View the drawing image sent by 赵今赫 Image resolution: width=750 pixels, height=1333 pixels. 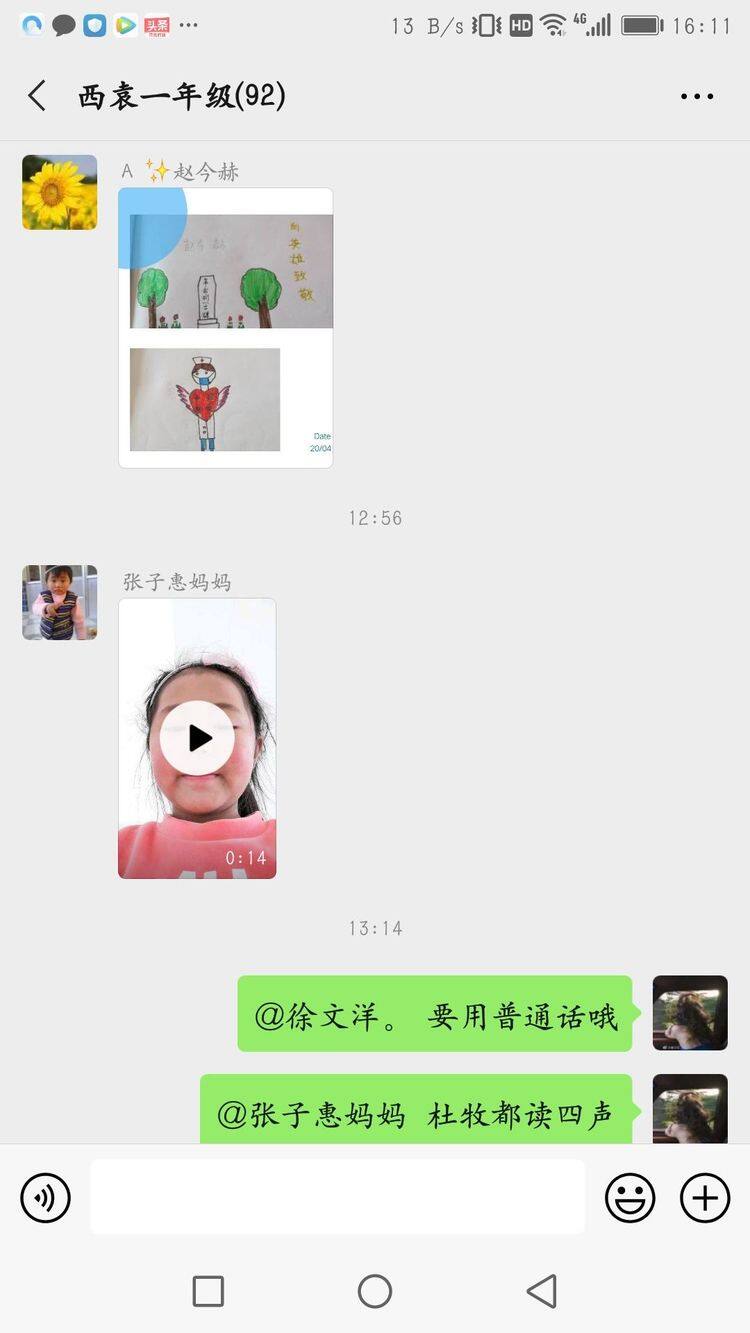point(226,328)
